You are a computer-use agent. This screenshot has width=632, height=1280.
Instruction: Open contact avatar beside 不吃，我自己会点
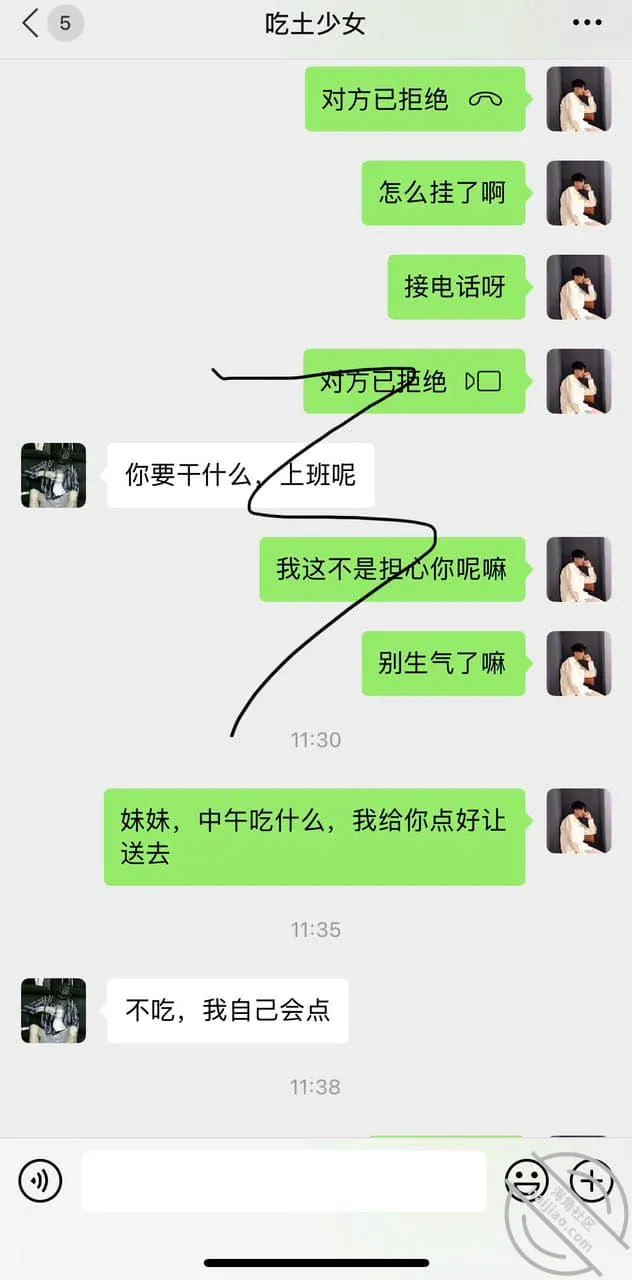54,1011
